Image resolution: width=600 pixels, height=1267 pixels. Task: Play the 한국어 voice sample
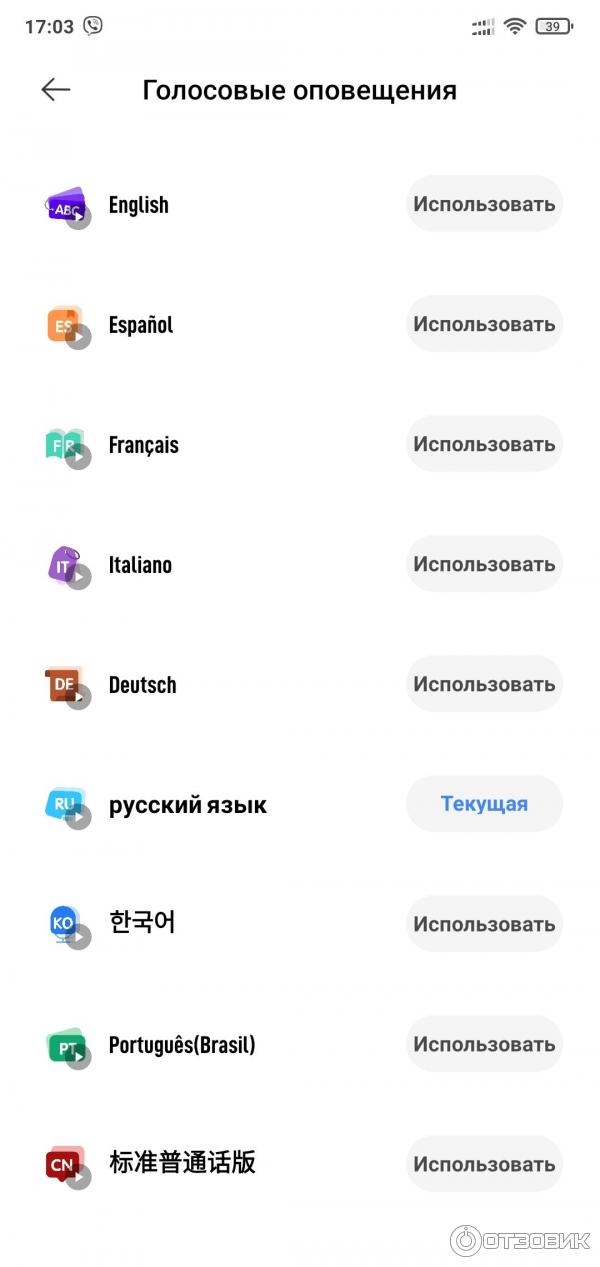(x=78, y=936)
